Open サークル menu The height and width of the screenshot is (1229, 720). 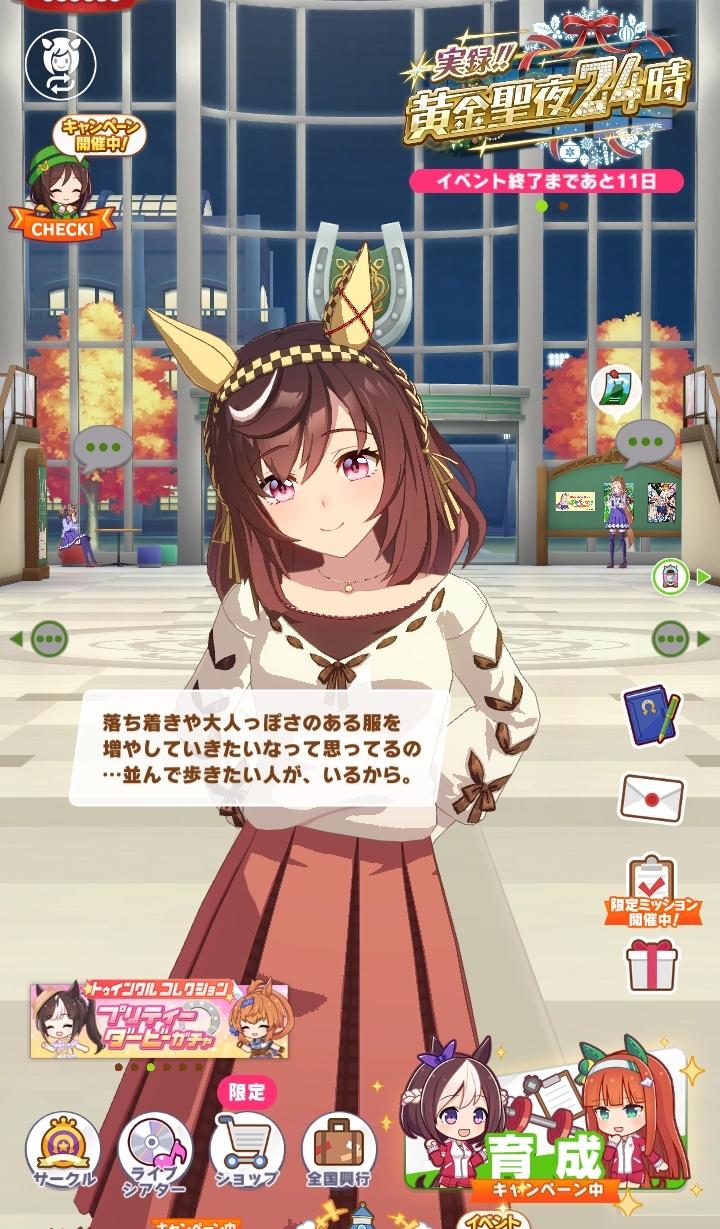click(63, 1150)
